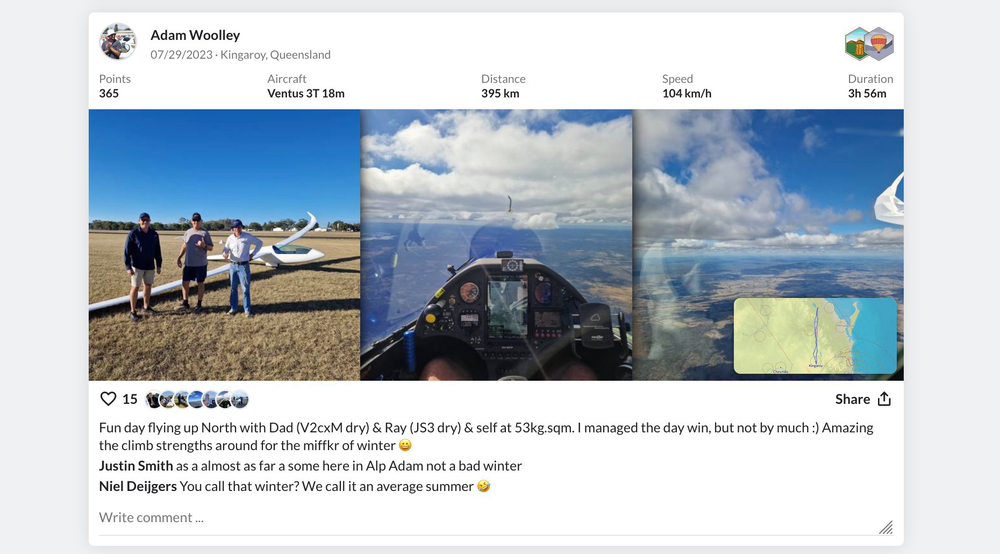Viewport: 1000px width, 554px height.
Task: Open the flight route map thumbnail
Action: pos(815,336)
